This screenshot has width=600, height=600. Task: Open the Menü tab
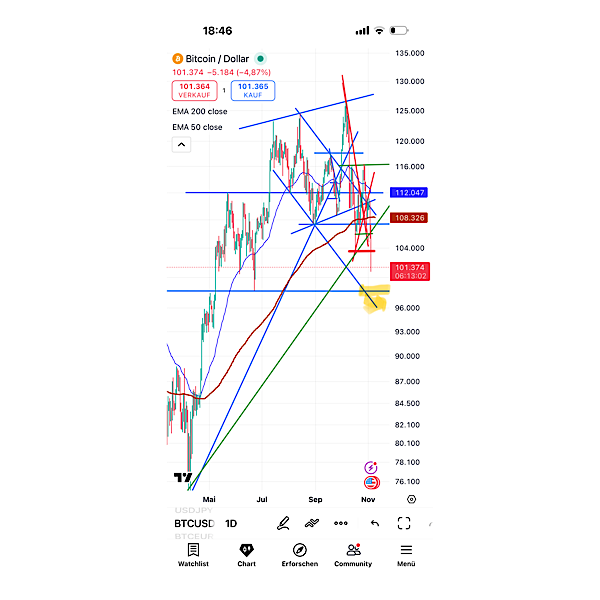pos(406,554)
